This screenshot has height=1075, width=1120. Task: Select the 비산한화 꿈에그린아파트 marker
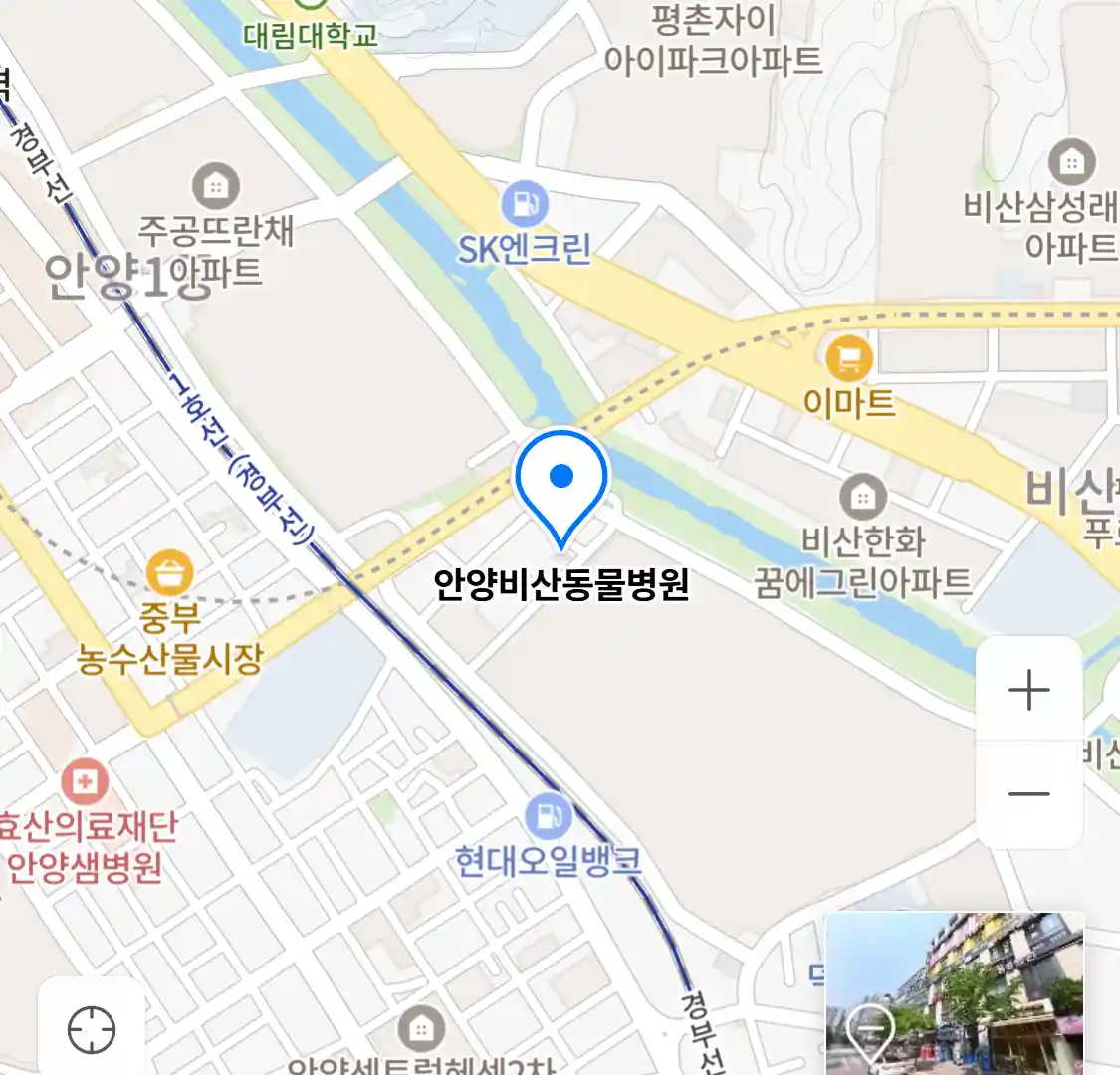[862, 497]
